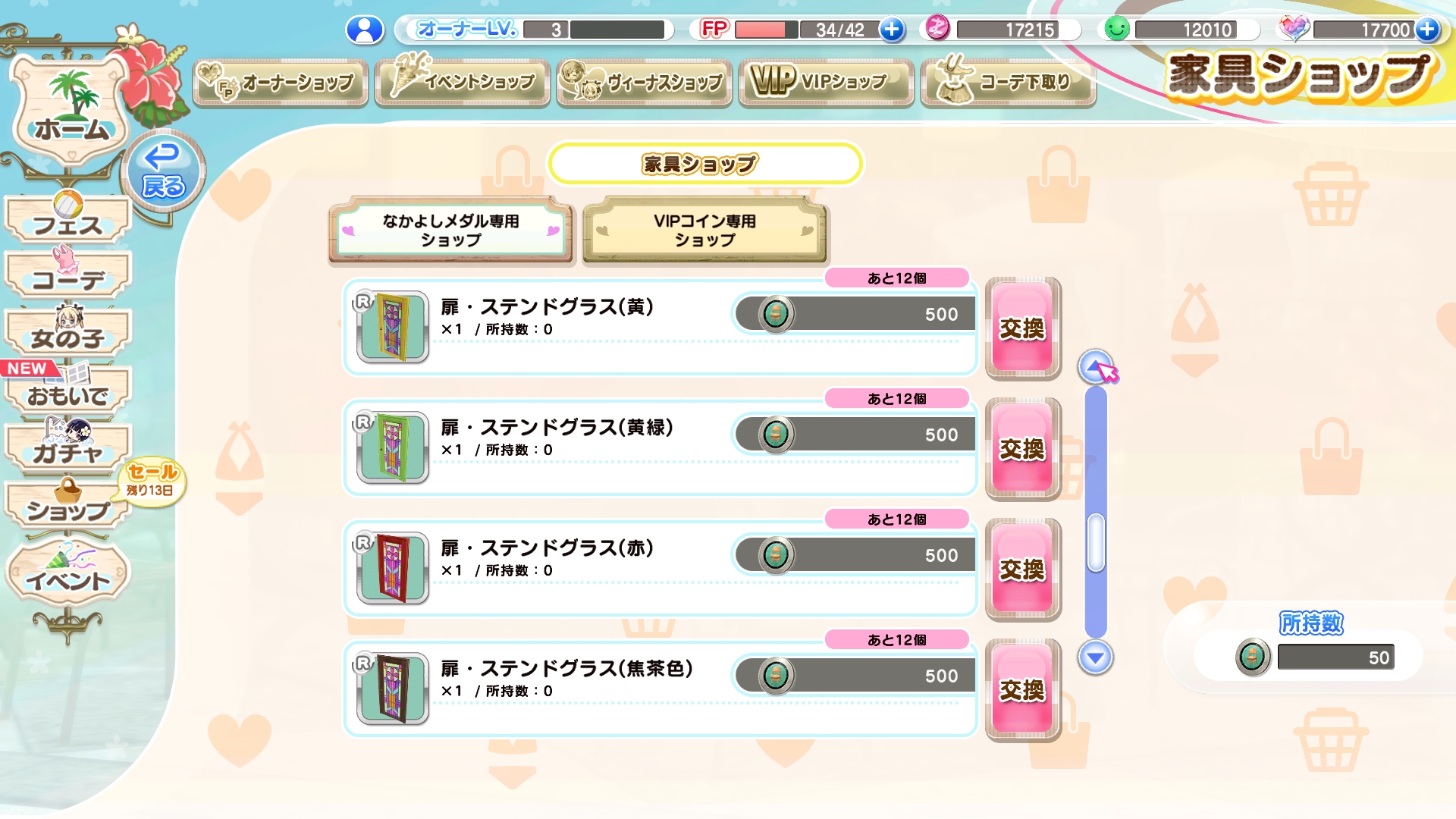Open コーデ下取り tab
This screenshot has width=1456, height=819.
[1009, 82]
